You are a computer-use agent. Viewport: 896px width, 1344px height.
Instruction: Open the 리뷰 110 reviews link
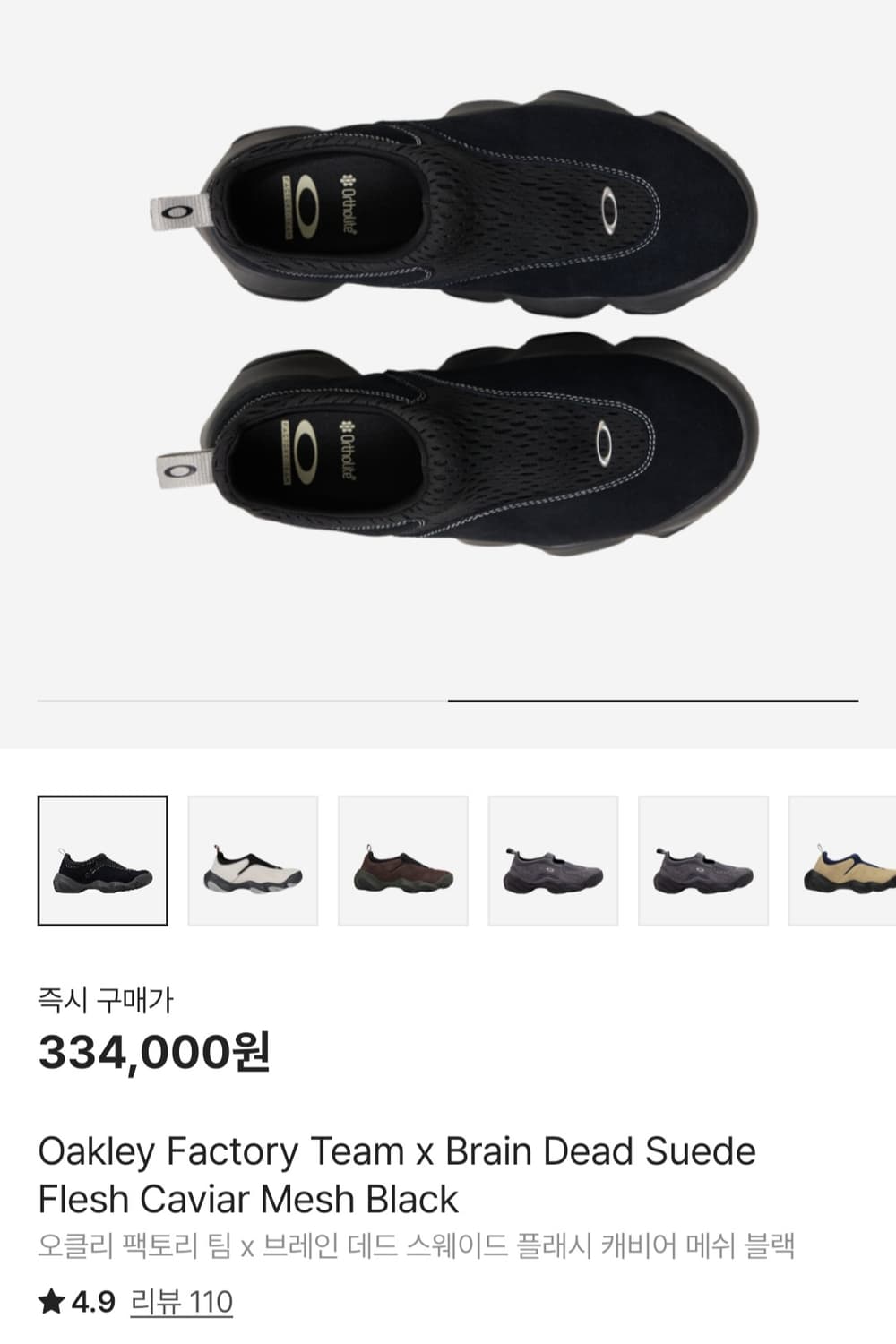pyautogui.click(x=181, y=1301)
